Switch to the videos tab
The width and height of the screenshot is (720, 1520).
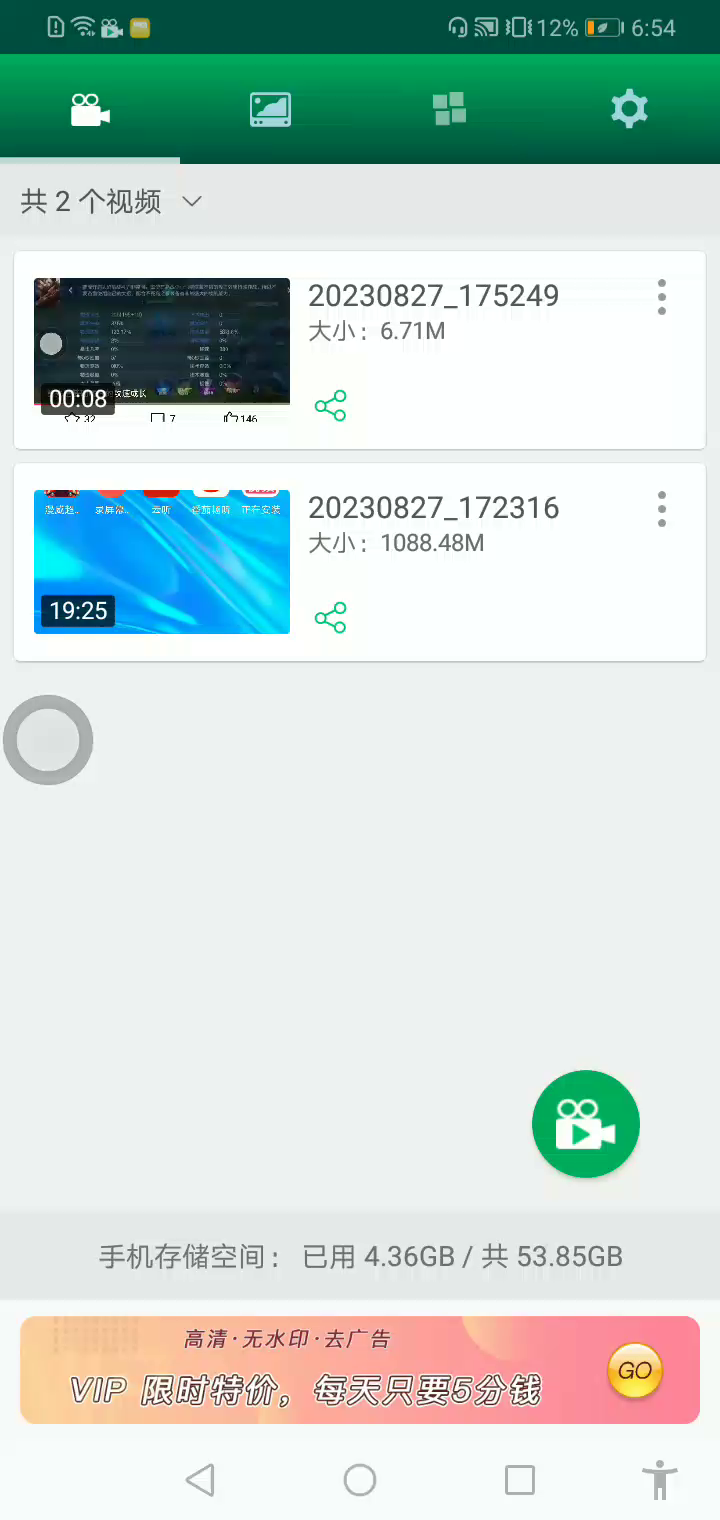coord(90,109)
